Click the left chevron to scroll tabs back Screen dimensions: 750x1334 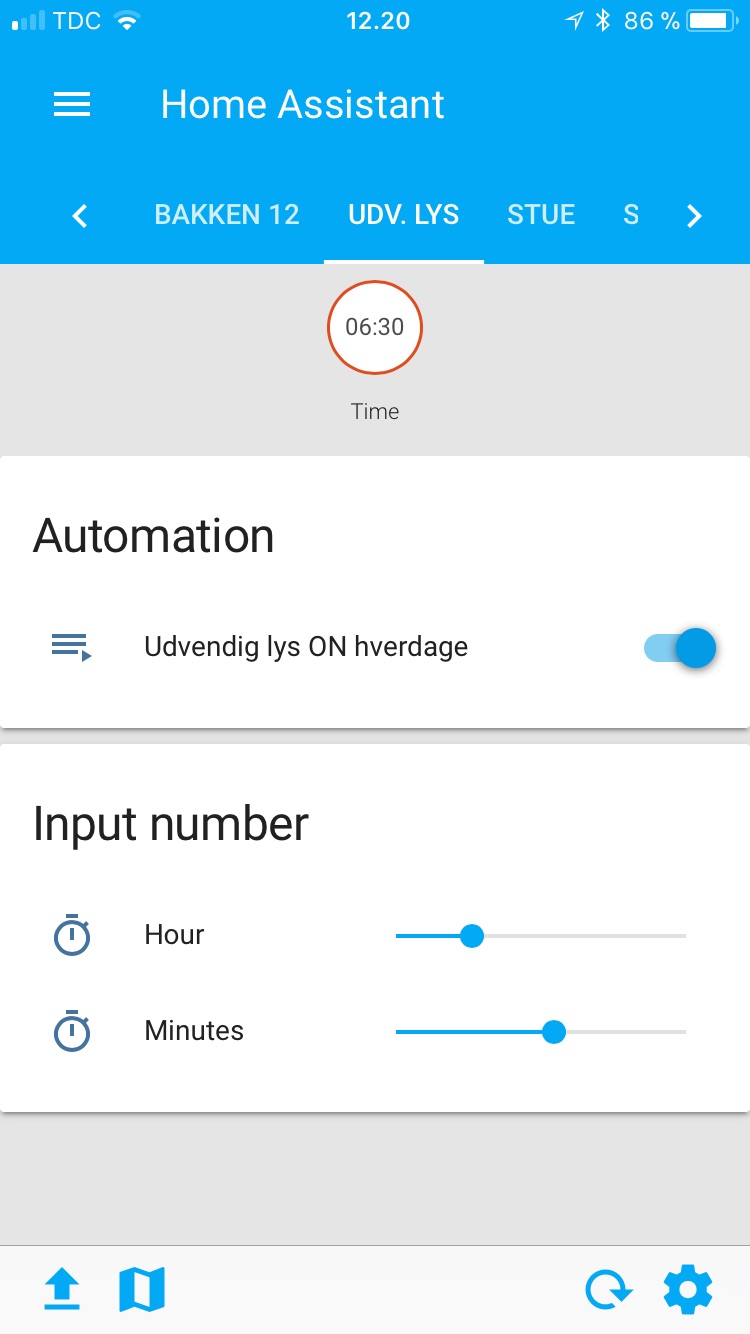(x=79, y=215)
